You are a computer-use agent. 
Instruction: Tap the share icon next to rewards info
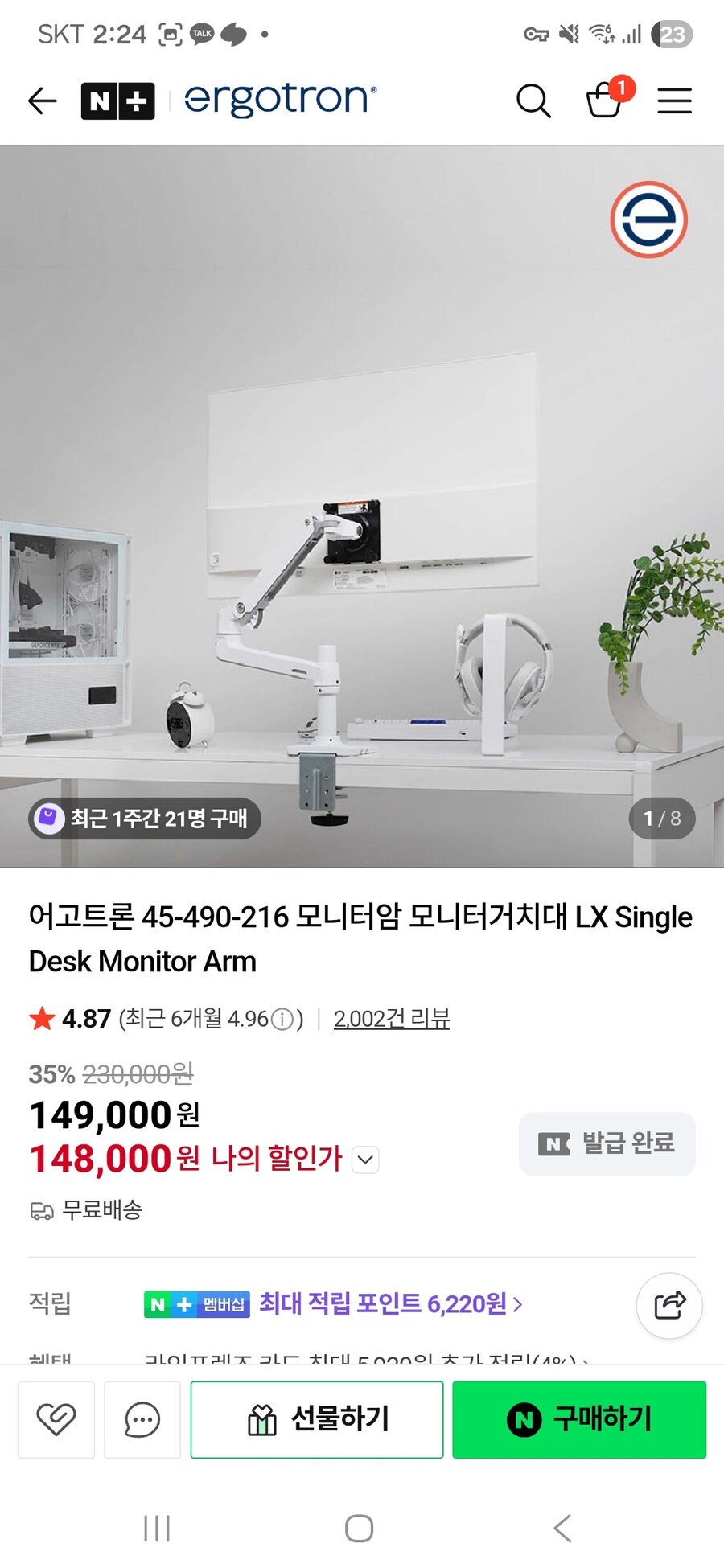click(669, 1306)
